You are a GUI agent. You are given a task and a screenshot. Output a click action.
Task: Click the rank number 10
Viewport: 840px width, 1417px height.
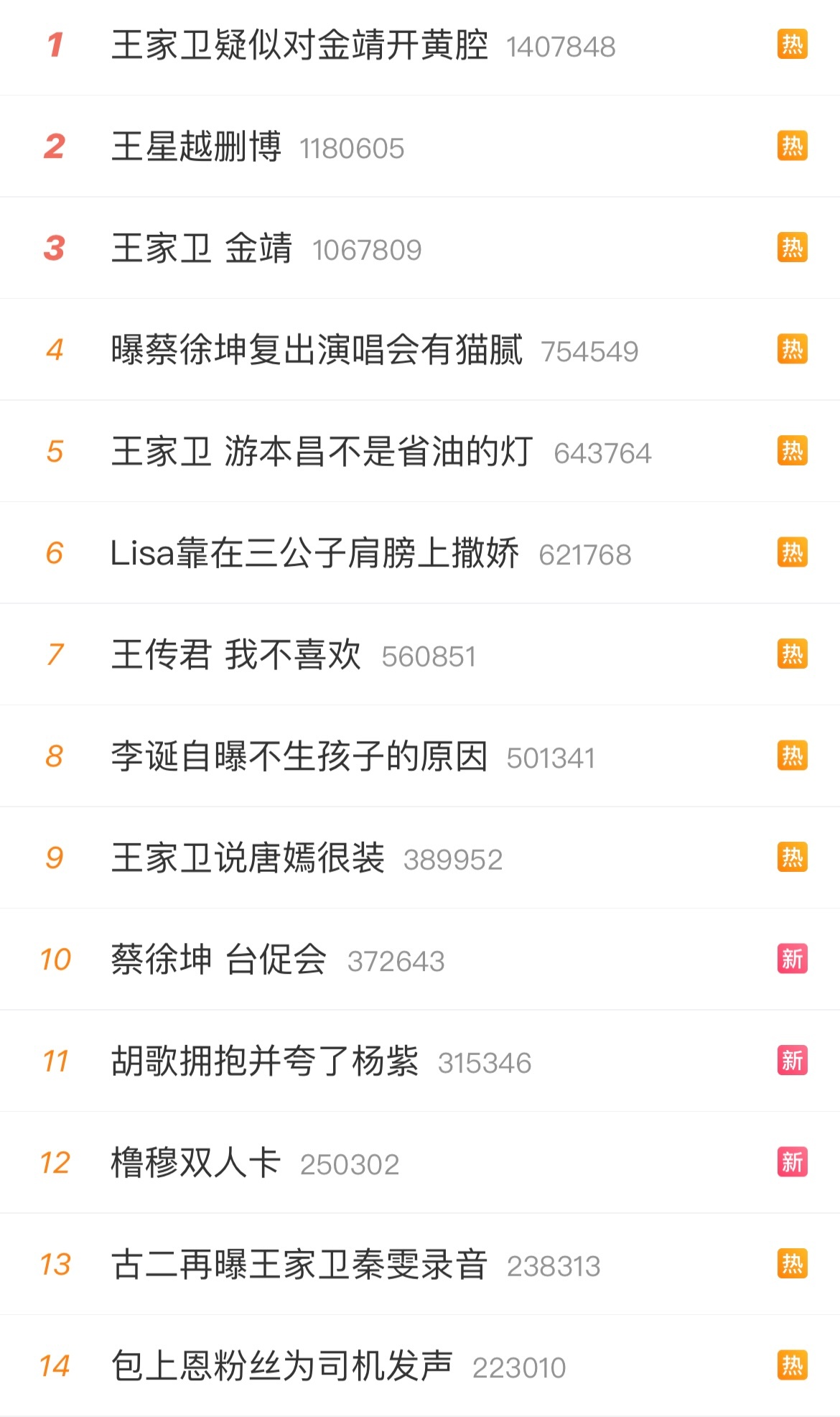coord(57,959)
